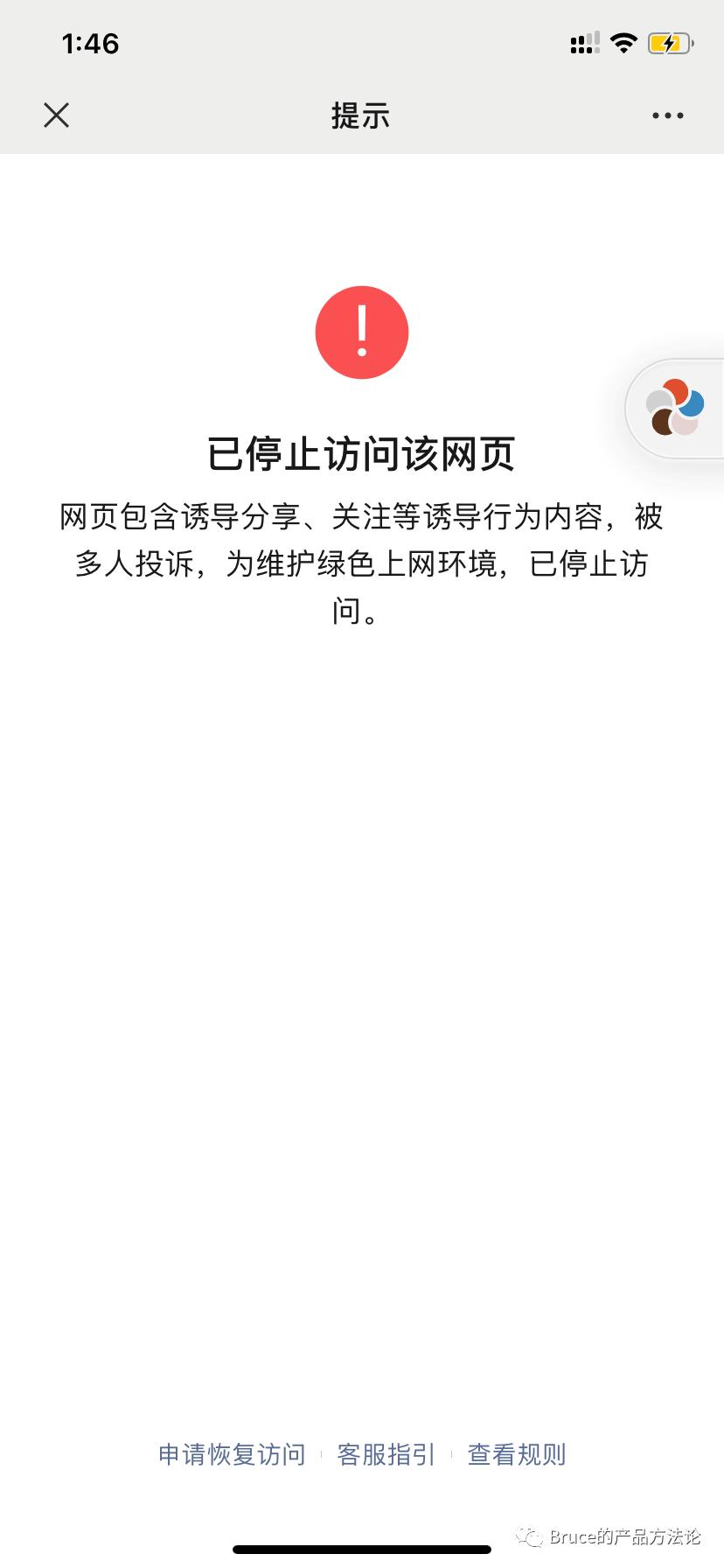Tap the 1:46 time display
The image size is (724, 1568).
91,44
